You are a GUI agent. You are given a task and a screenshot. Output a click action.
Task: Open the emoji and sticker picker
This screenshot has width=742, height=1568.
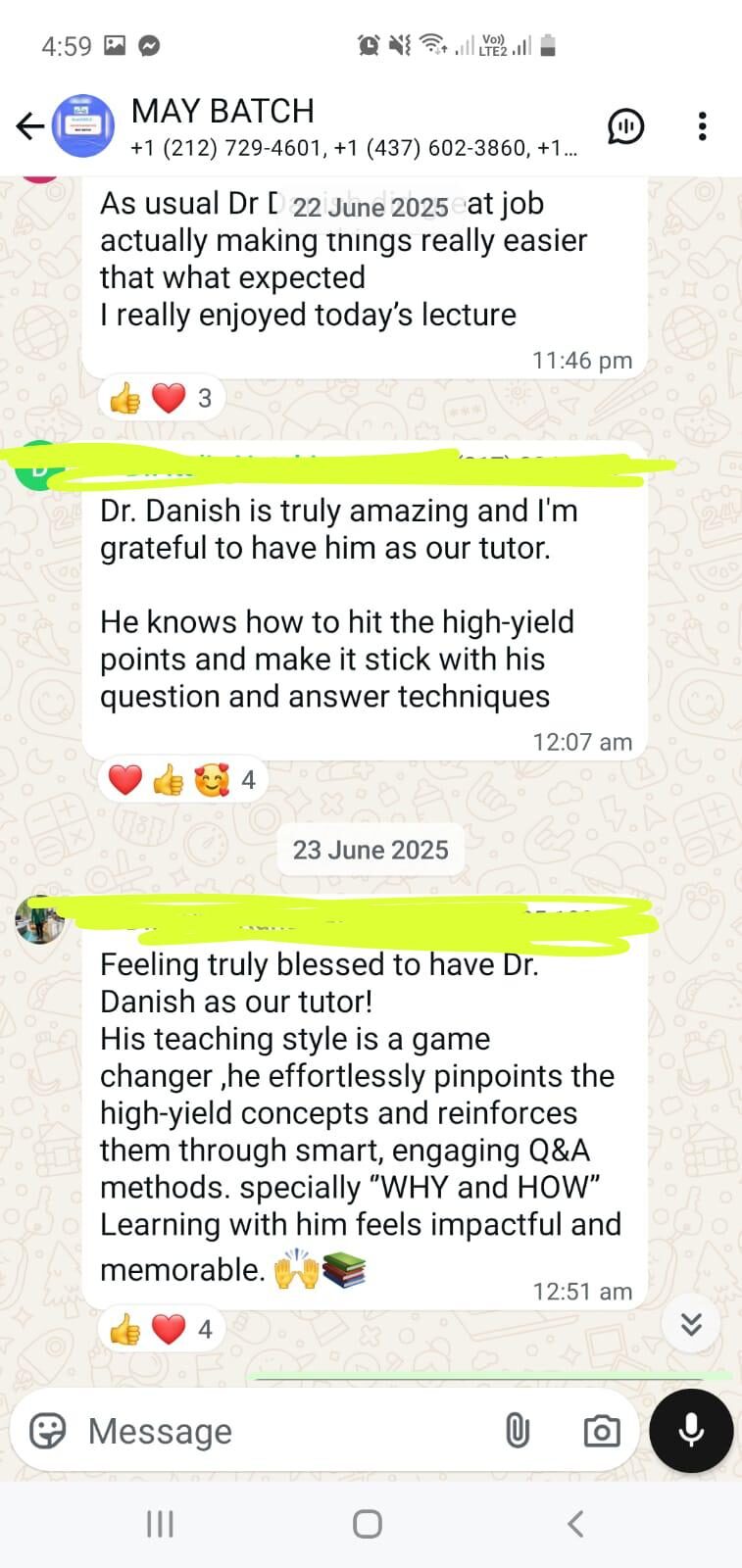[x=47, y=1431]
